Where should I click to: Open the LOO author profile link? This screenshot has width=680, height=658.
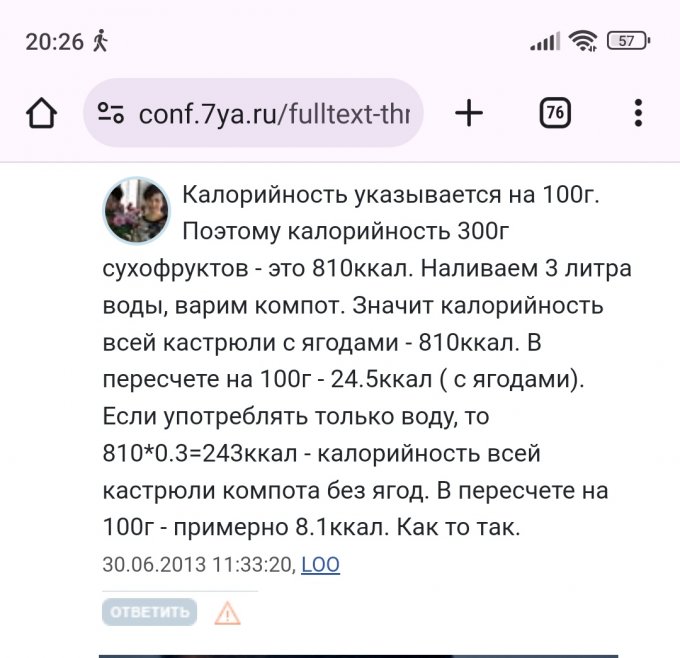coord(320,565)
